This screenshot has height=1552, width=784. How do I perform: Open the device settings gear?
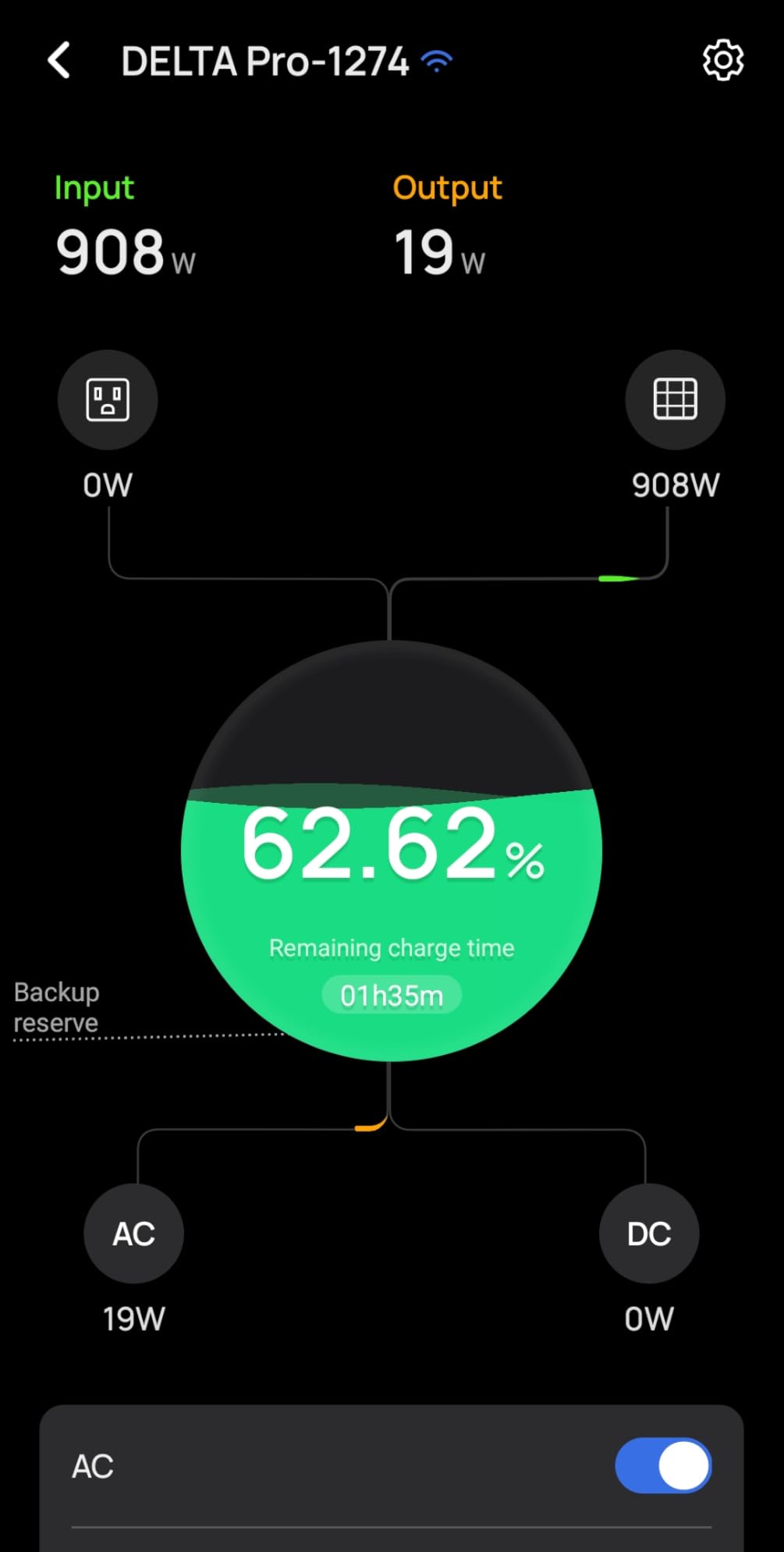tap(722, 60)
